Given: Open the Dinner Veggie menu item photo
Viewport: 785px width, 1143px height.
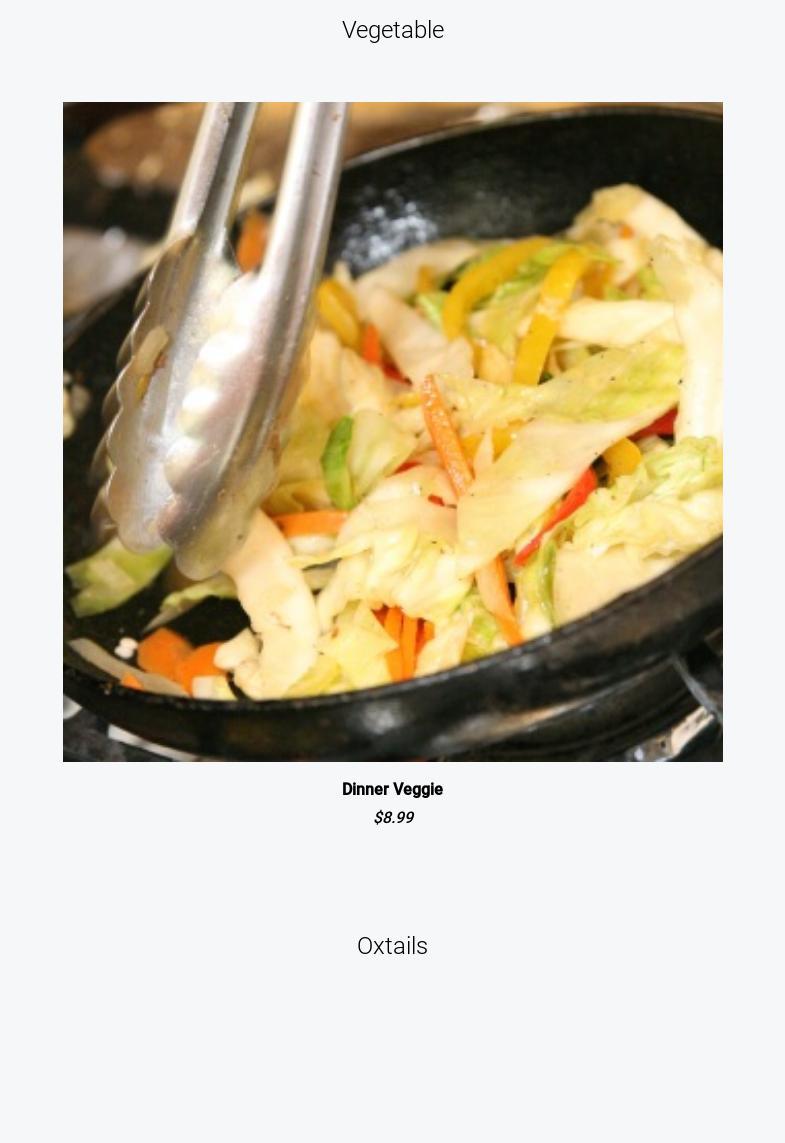Looking at the screenshot, I should pos(392,431).
